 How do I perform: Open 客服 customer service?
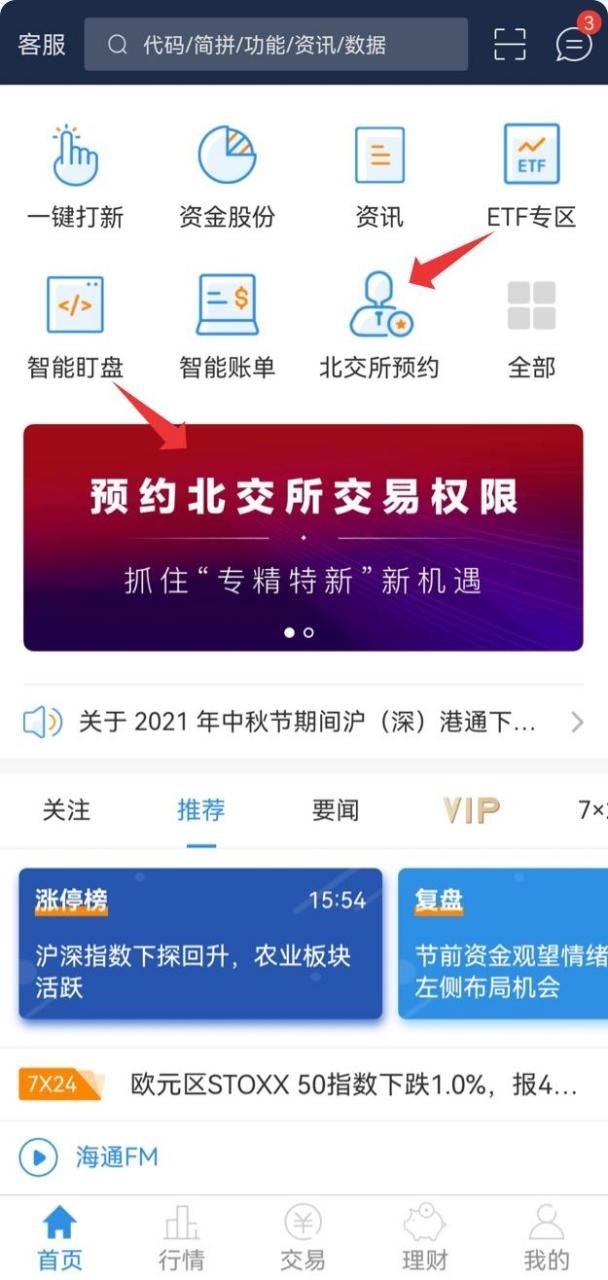coord(41,45)
